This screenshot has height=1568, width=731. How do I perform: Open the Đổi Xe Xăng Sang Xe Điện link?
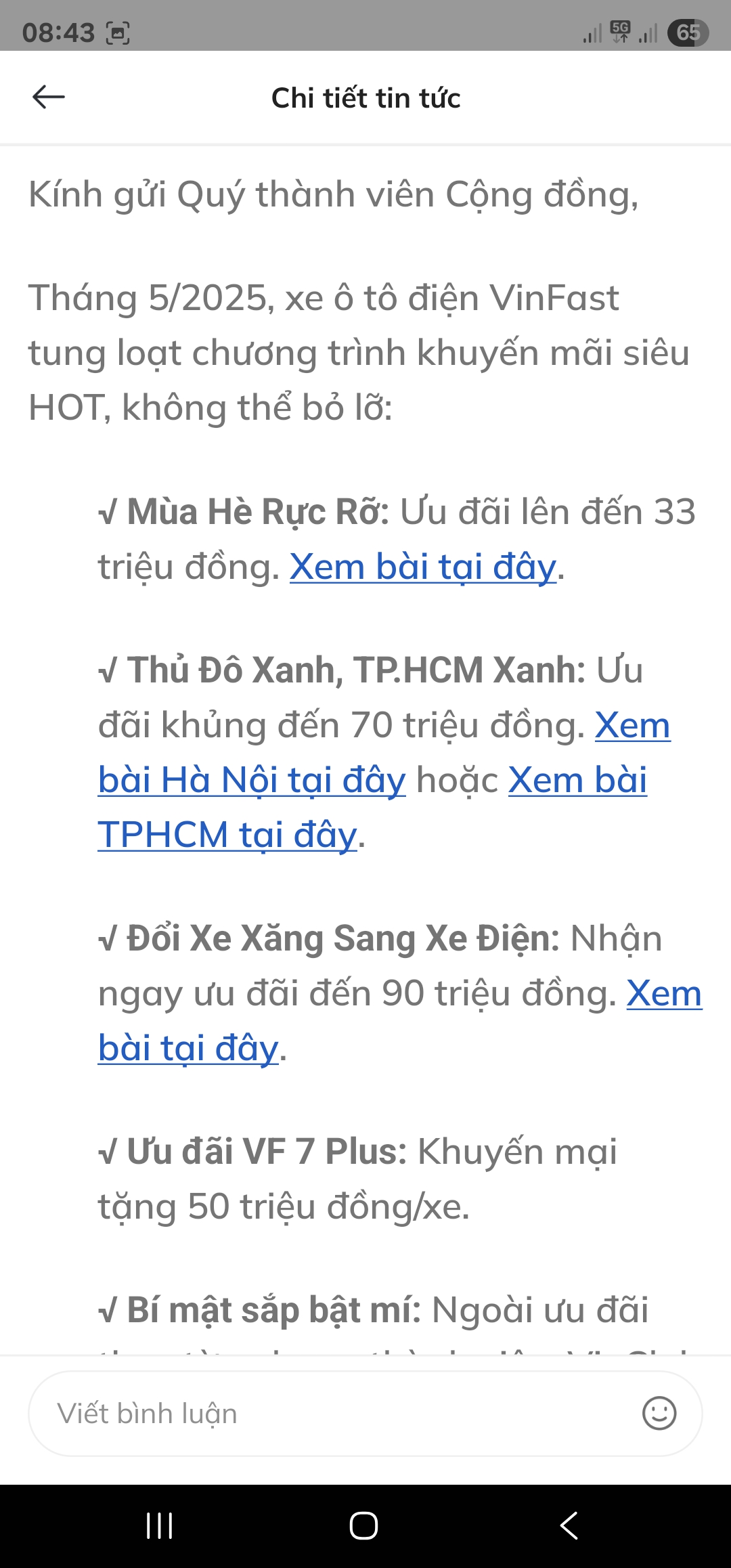pos(188,1049)
